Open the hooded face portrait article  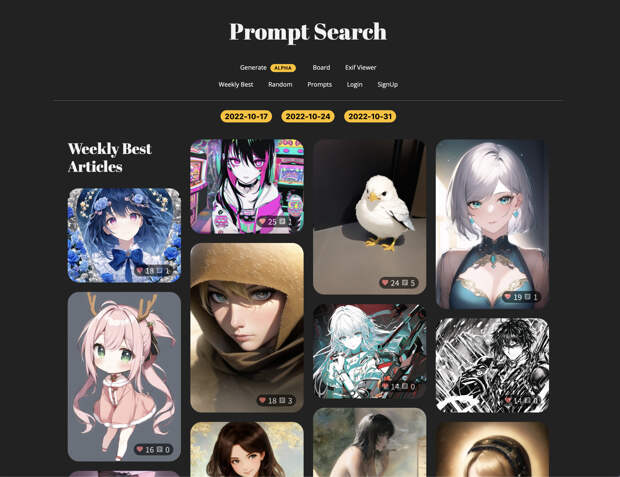[x=247, y=327]
